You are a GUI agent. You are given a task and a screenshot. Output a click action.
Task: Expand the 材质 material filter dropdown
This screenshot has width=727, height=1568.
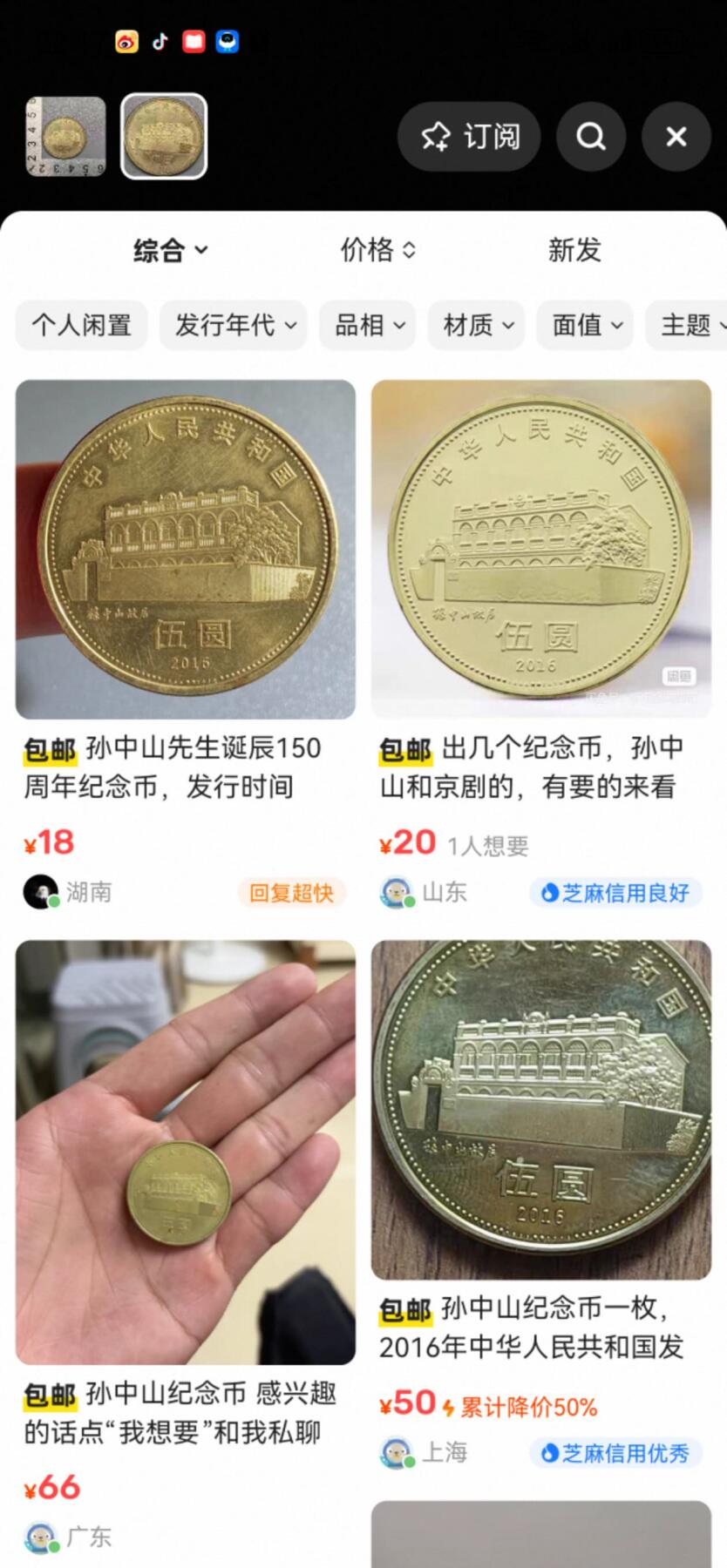(x=476, y=325)
